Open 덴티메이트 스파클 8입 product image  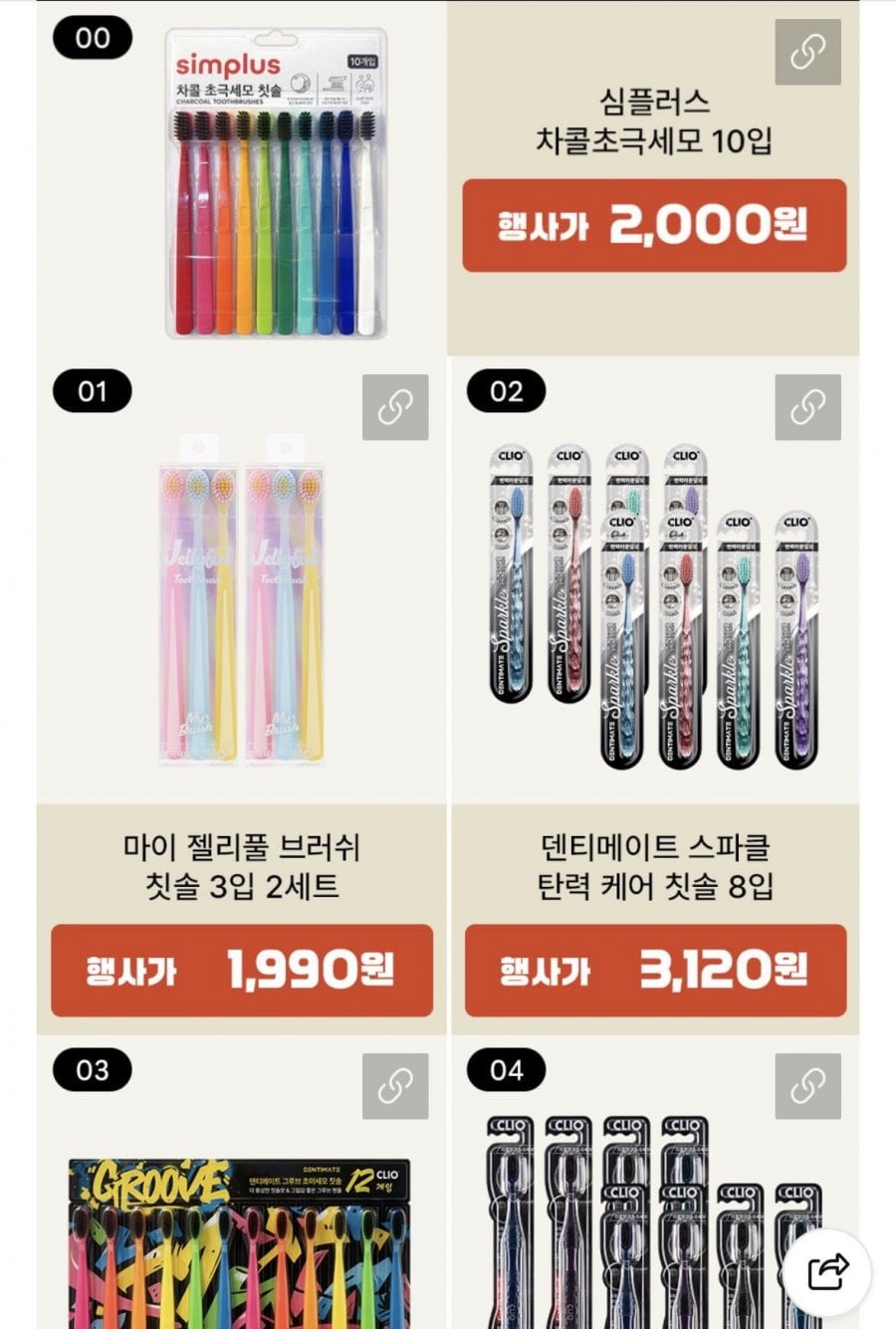[x=655, y=605]
